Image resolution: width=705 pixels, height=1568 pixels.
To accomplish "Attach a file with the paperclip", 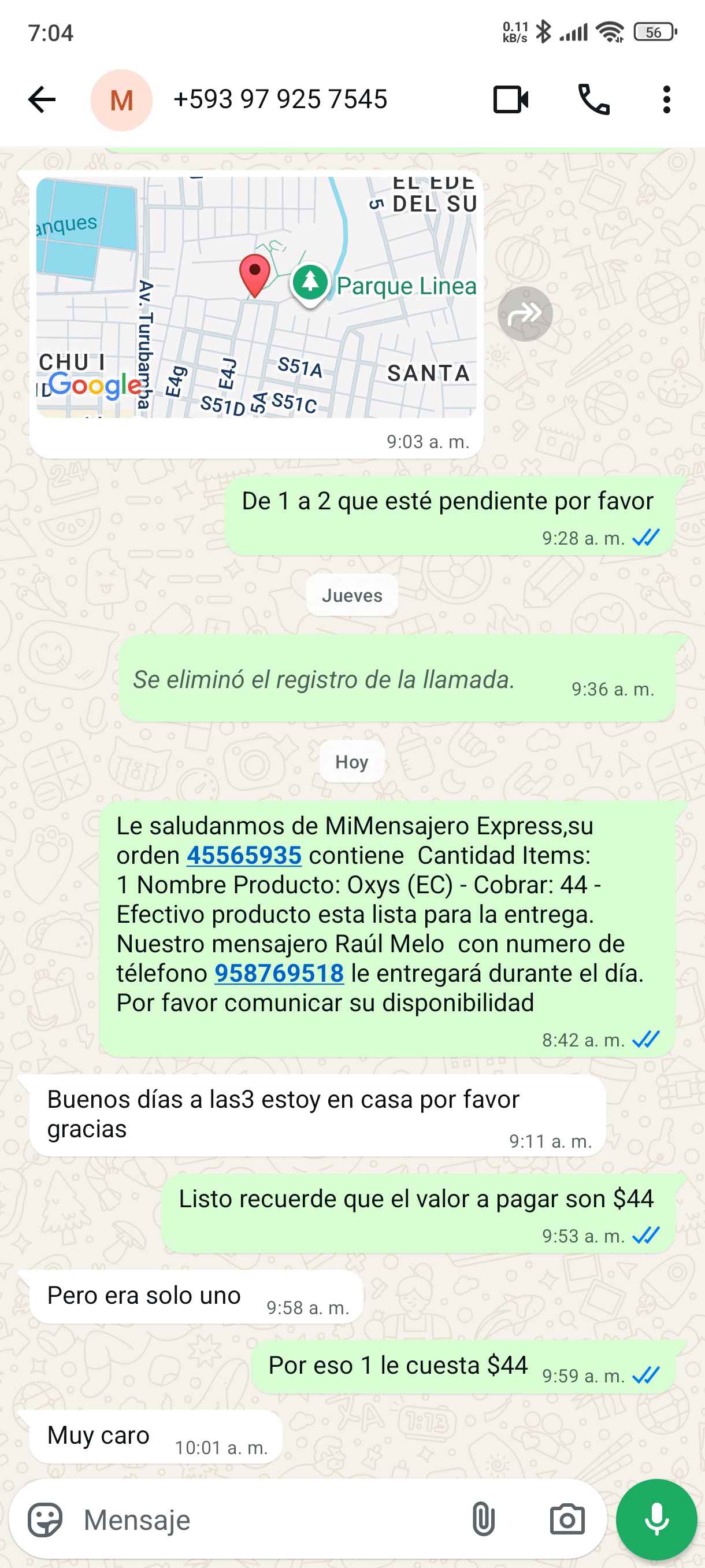I will (x=483, y=1520).
